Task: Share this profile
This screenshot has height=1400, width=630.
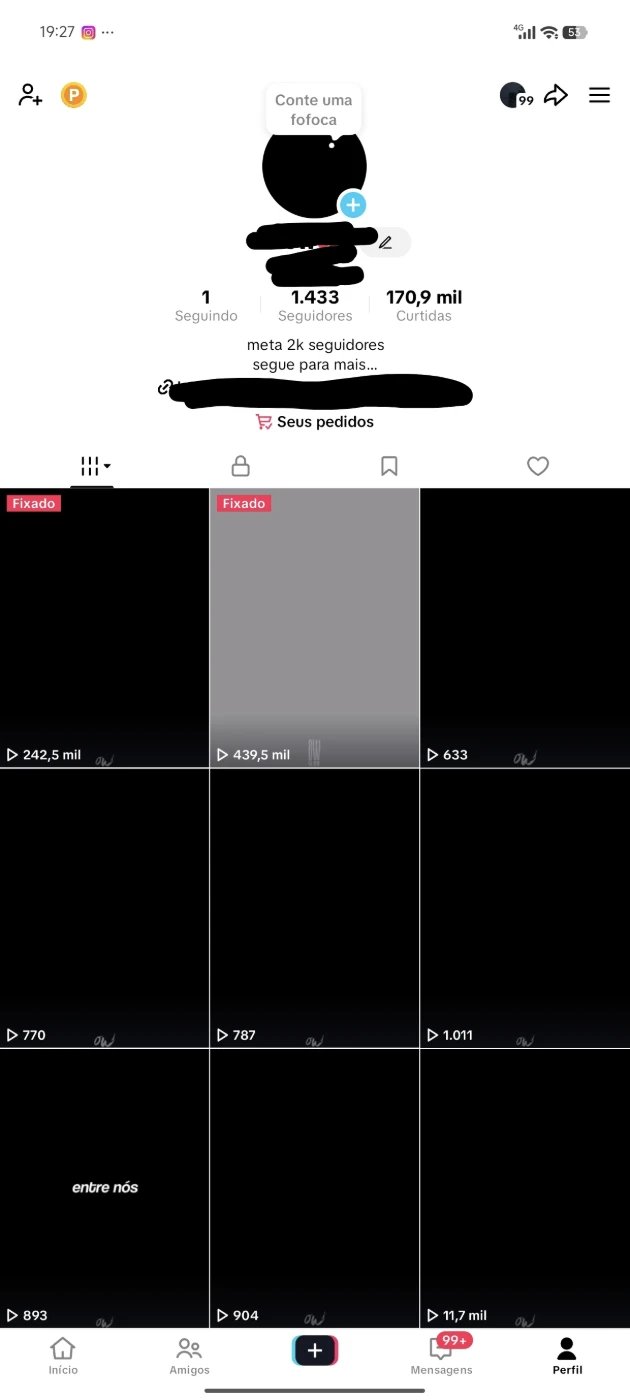Action: 556,95
